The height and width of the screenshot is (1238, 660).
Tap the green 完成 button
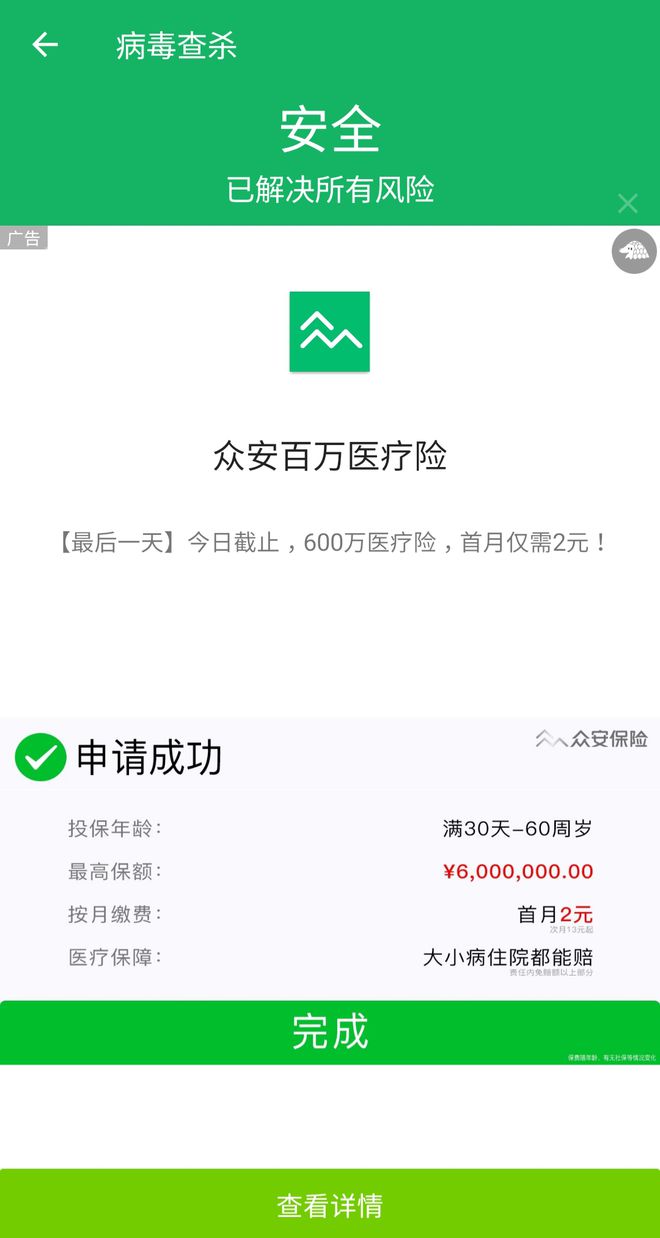tap(330, 1032)
